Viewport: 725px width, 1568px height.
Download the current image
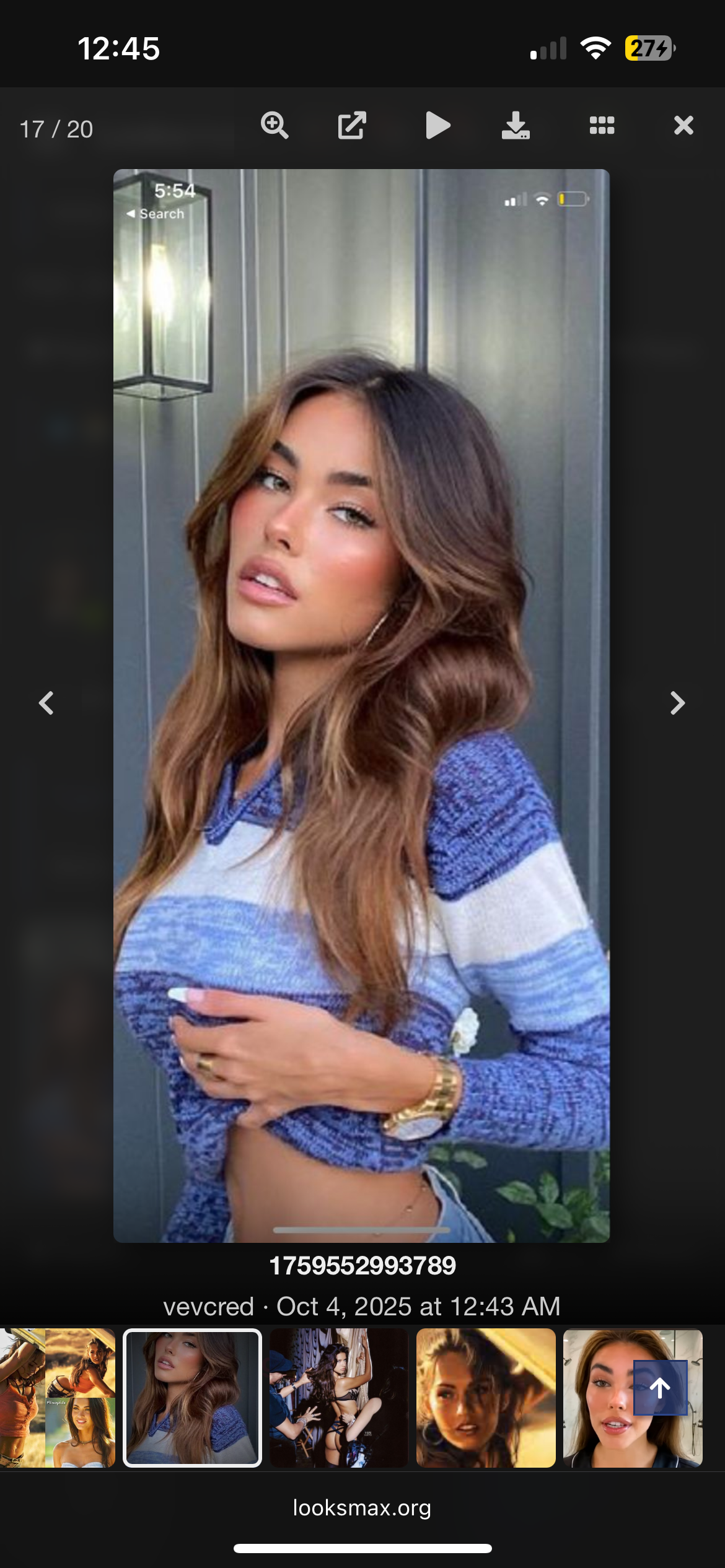(x=516, y=126)
